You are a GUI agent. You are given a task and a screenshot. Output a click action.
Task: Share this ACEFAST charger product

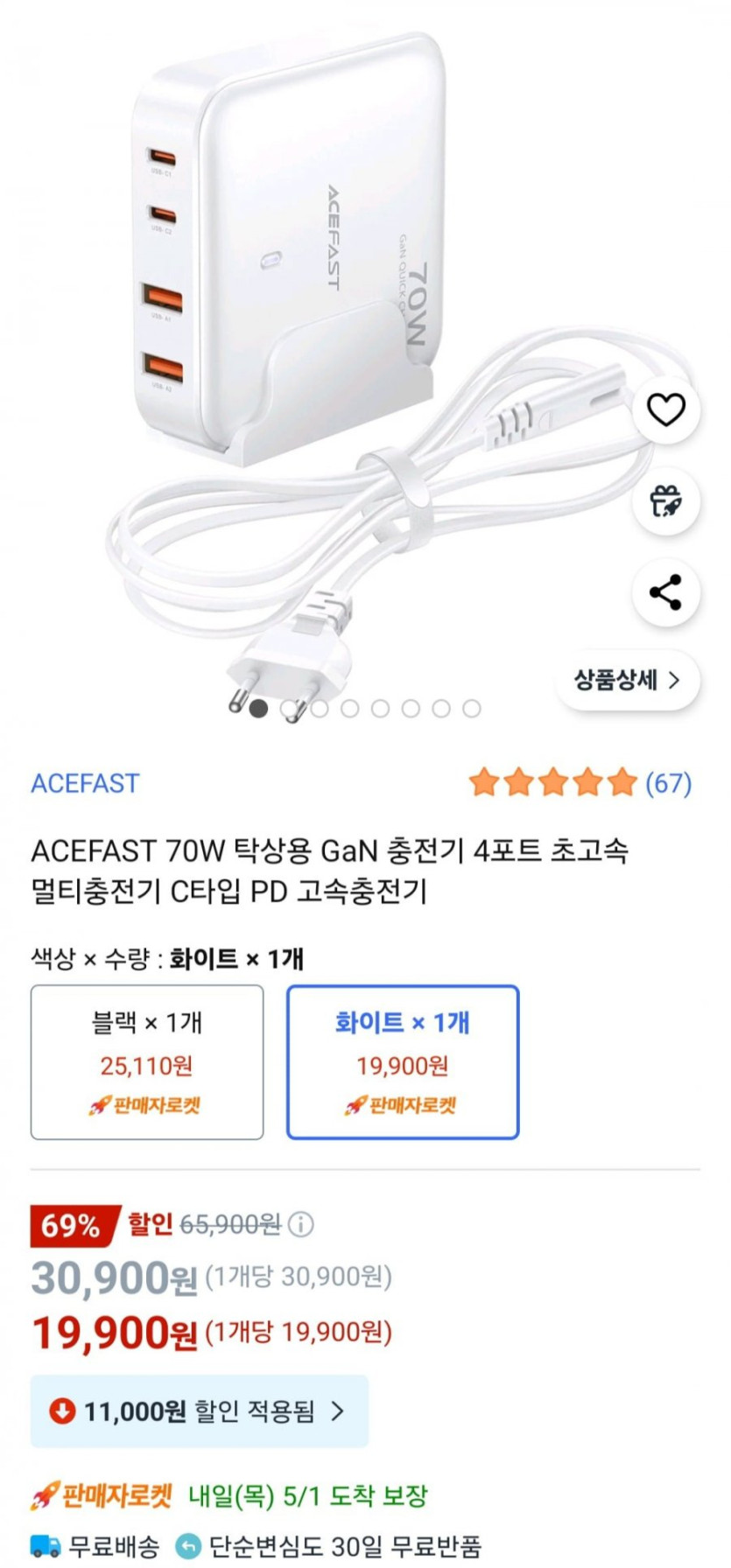tap(665, 592)
